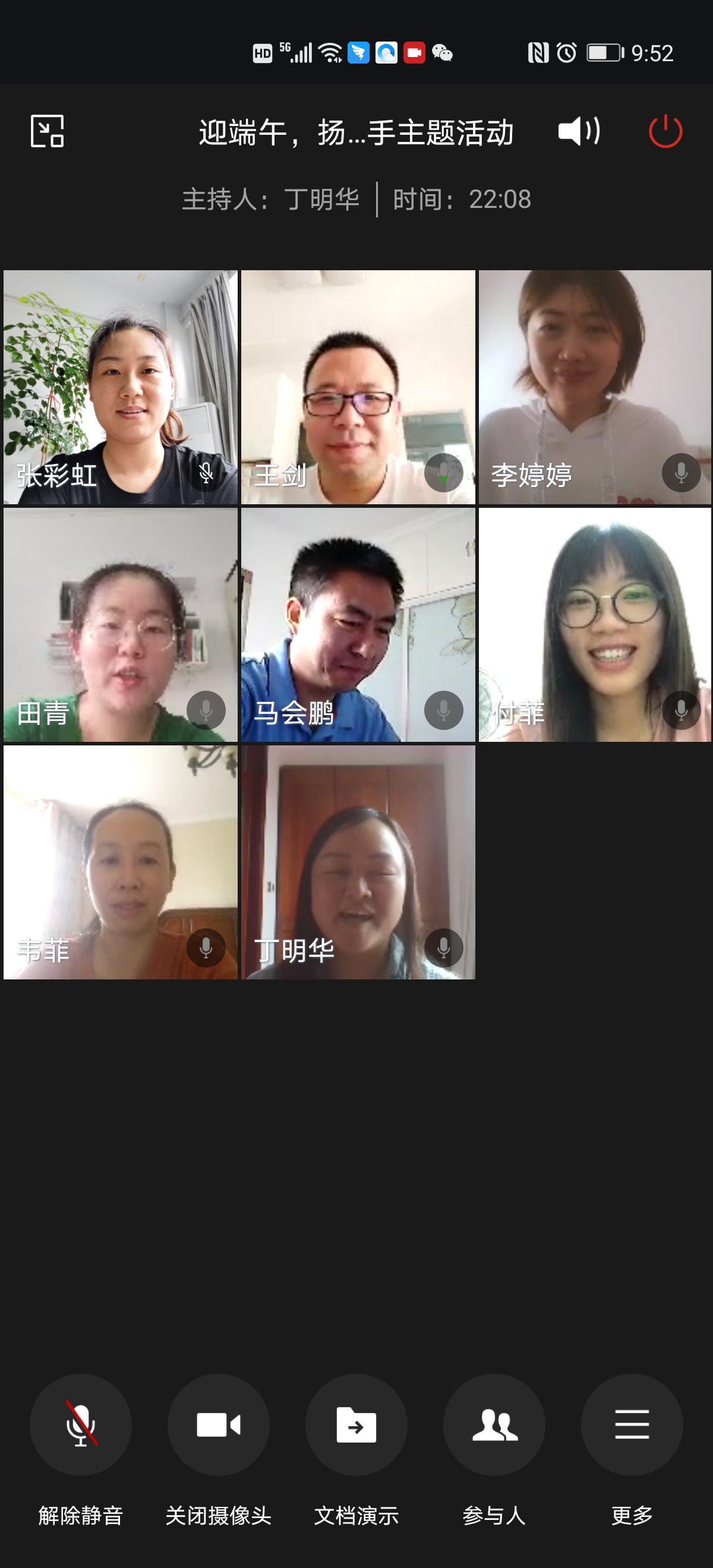
Task: Leave the meeting with the red power icon
Action: [665, 131]
